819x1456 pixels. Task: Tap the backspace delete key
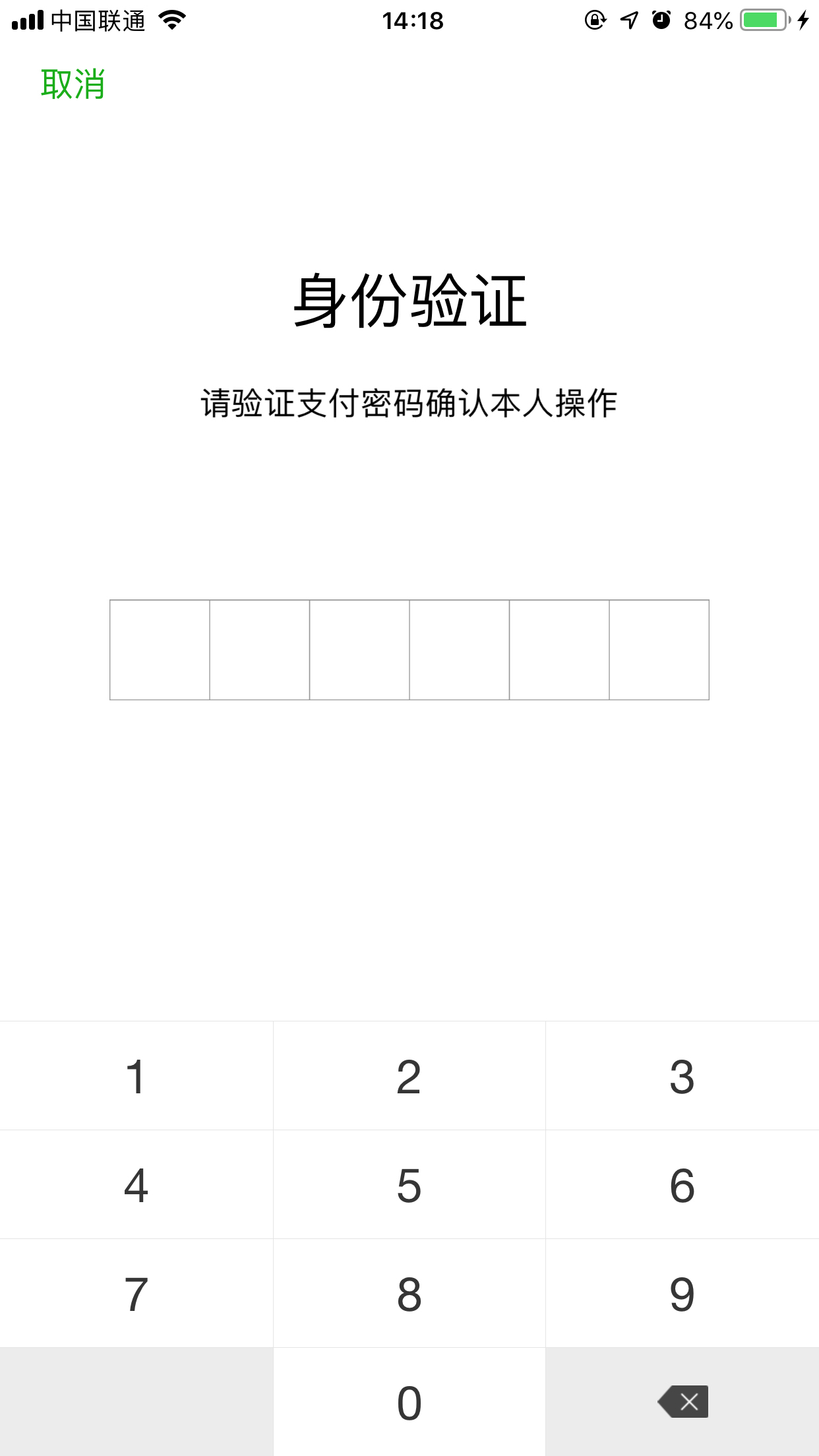682,1403
